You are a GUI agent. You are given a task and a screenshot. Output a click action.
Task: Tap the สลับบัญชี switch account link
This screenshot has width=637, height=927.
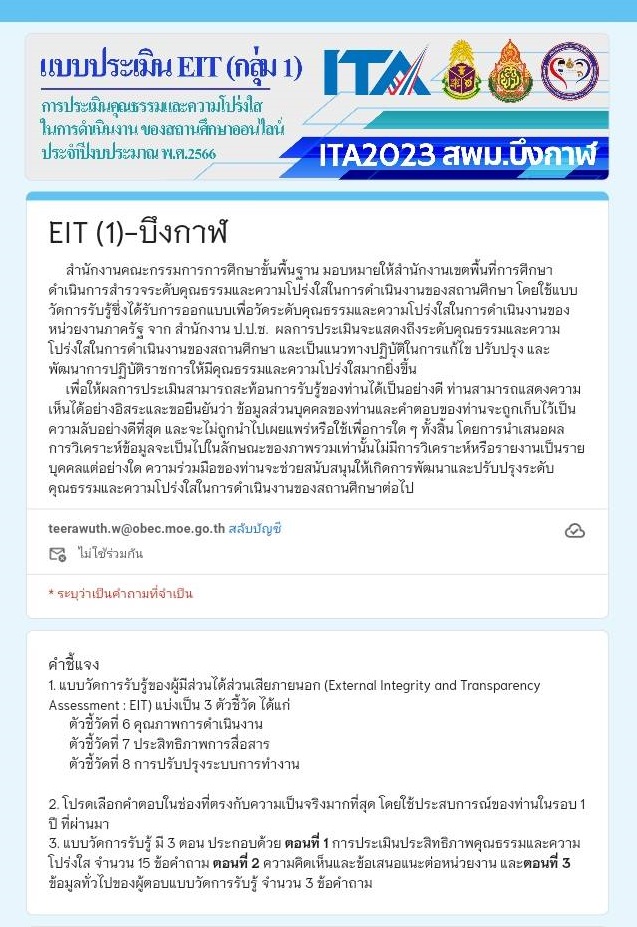point(255,528)
